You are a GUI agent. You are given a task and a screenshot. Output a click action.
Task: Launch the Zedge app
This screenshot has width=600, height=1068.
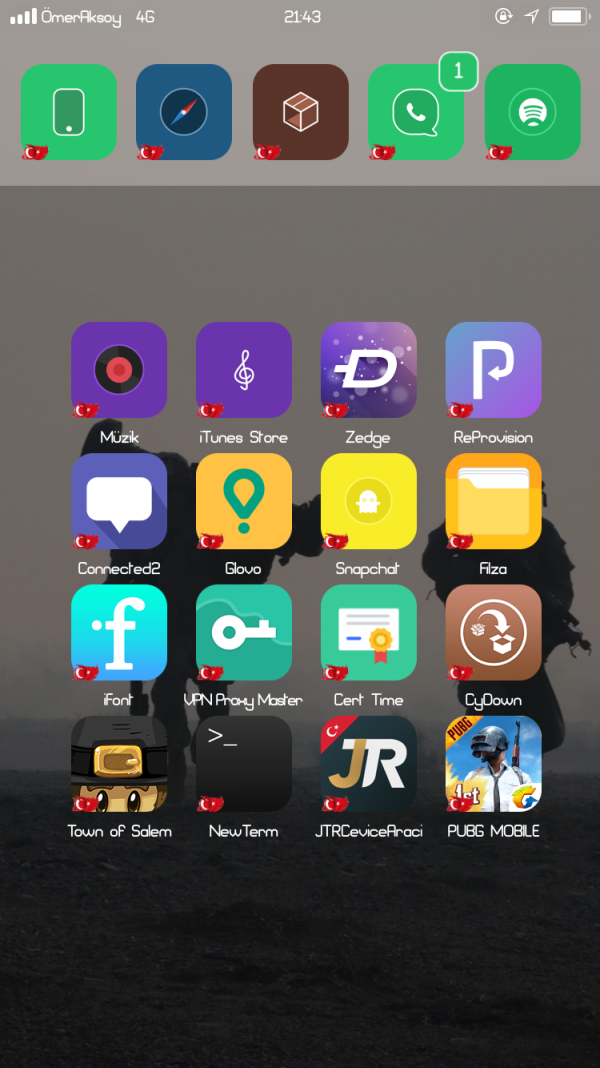[x=368, y=369]
